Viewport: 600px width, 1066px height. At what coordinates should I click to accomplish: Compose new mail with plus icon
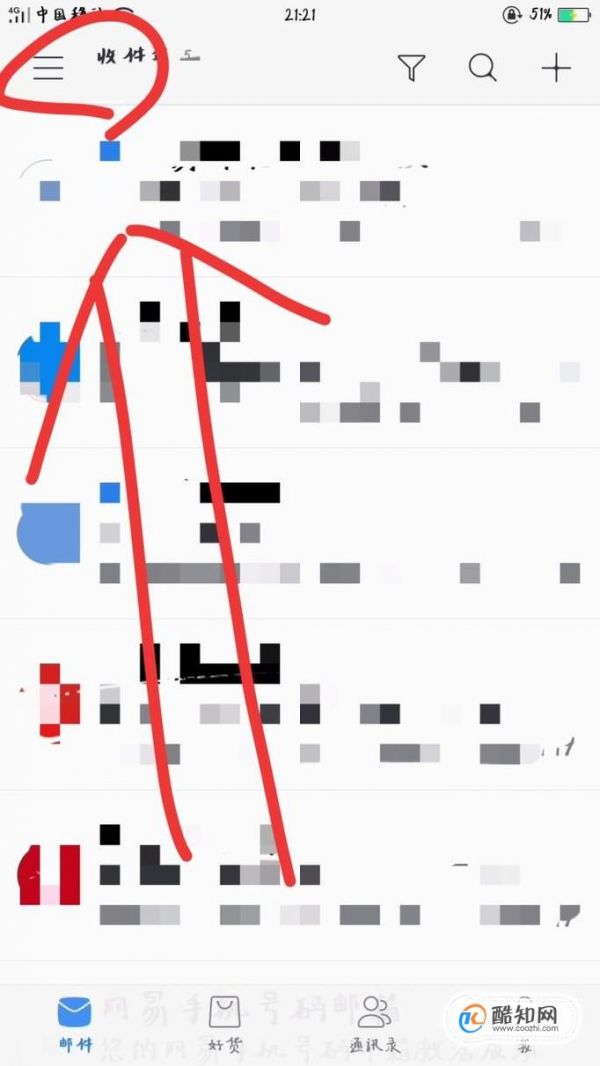[556, 67]
